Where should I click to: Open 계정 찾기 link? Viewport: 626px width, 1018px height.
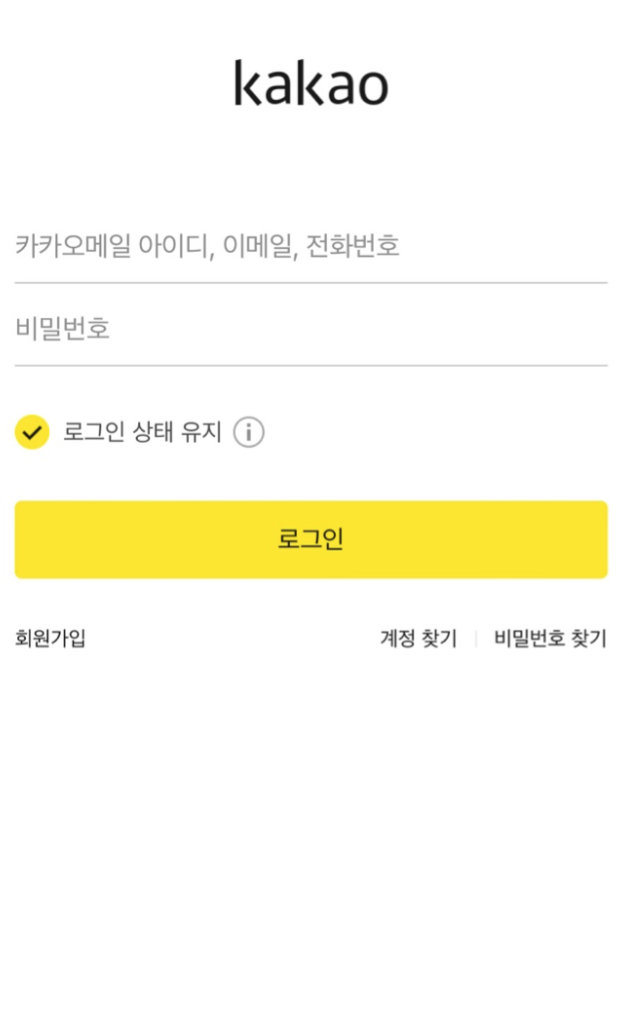point(418,638)
